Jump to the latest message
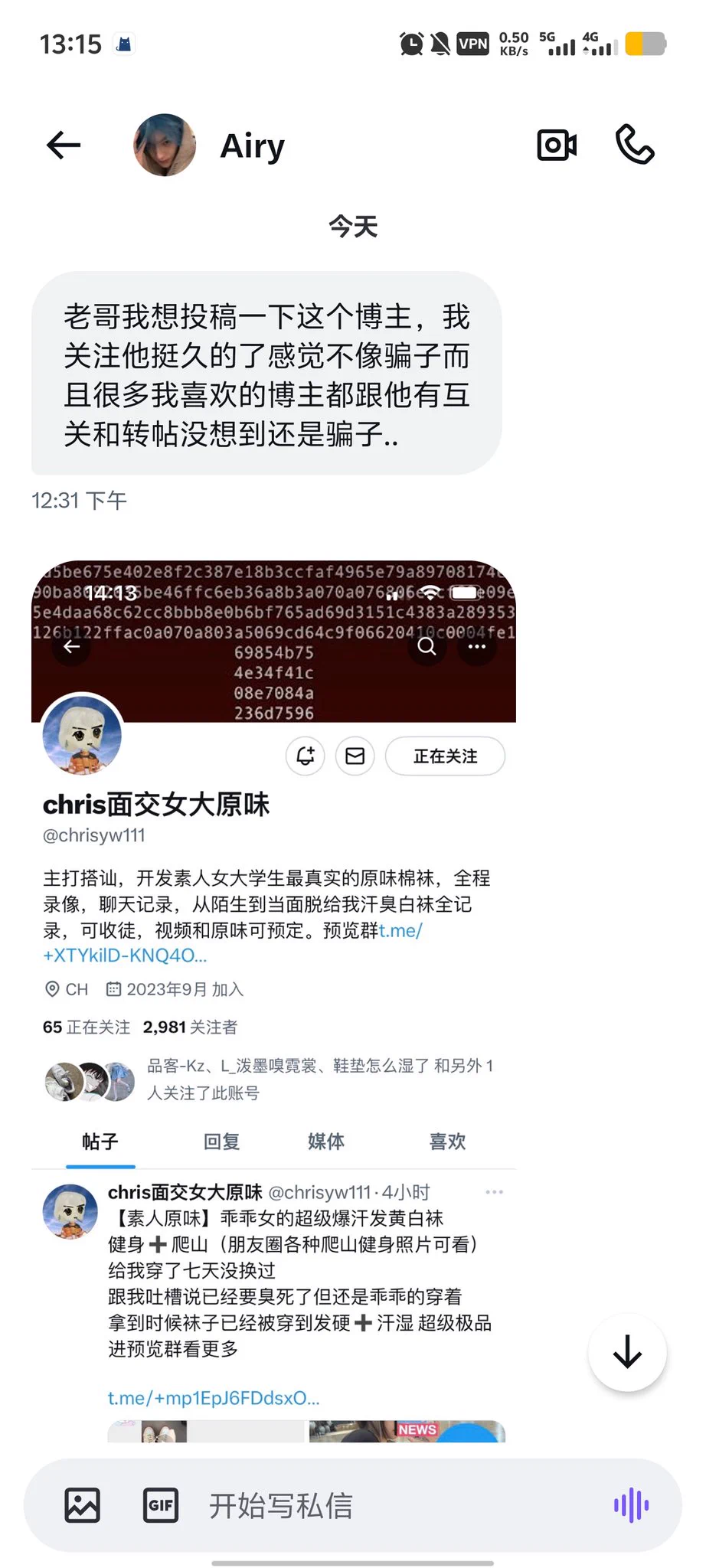This screenshot has width=706, height=1568. point(627,1352)
